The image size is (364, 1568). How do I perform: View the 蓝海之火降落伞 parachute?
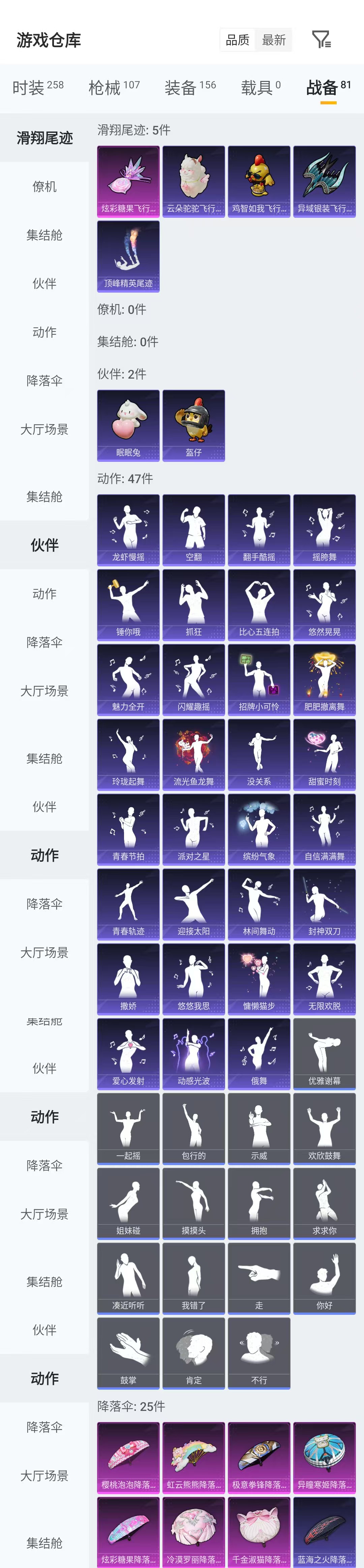(x=325, y=1532)
